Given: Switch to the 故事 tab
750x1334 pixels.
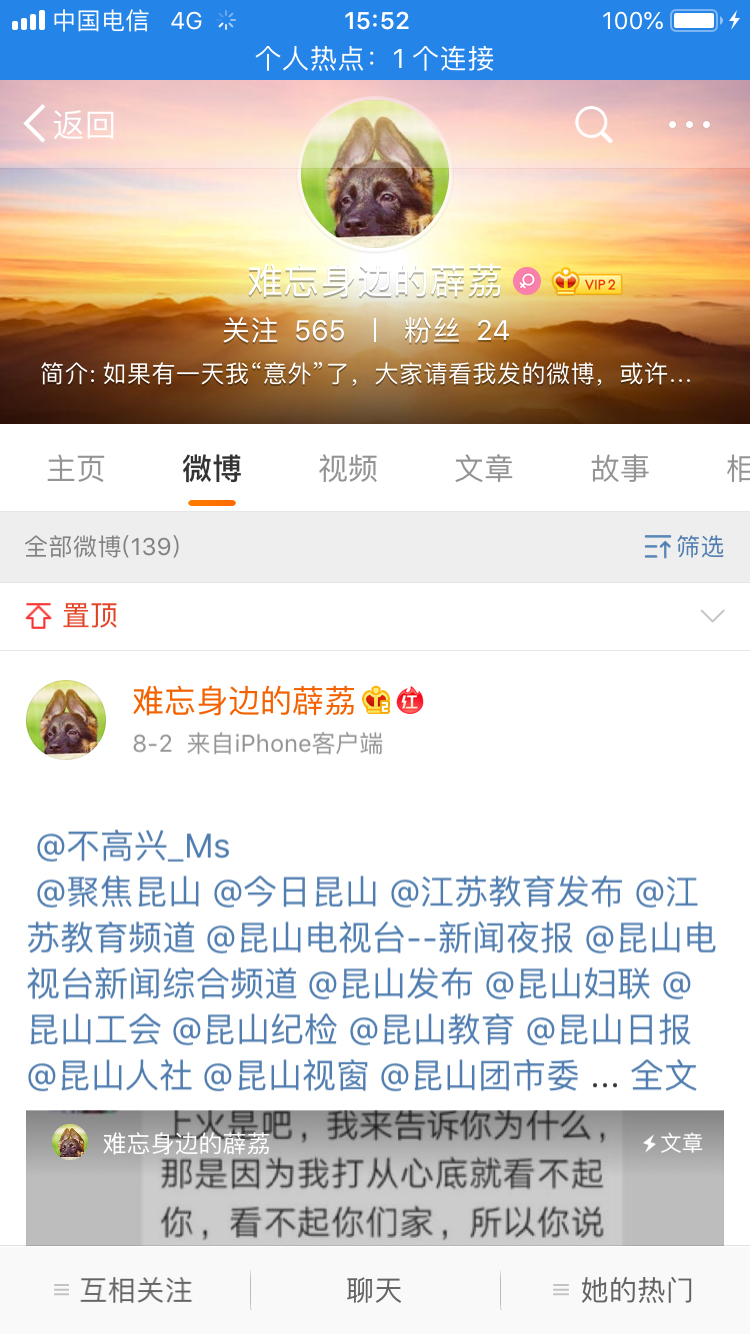Looking at the screenshot, I should coord(620,469).
